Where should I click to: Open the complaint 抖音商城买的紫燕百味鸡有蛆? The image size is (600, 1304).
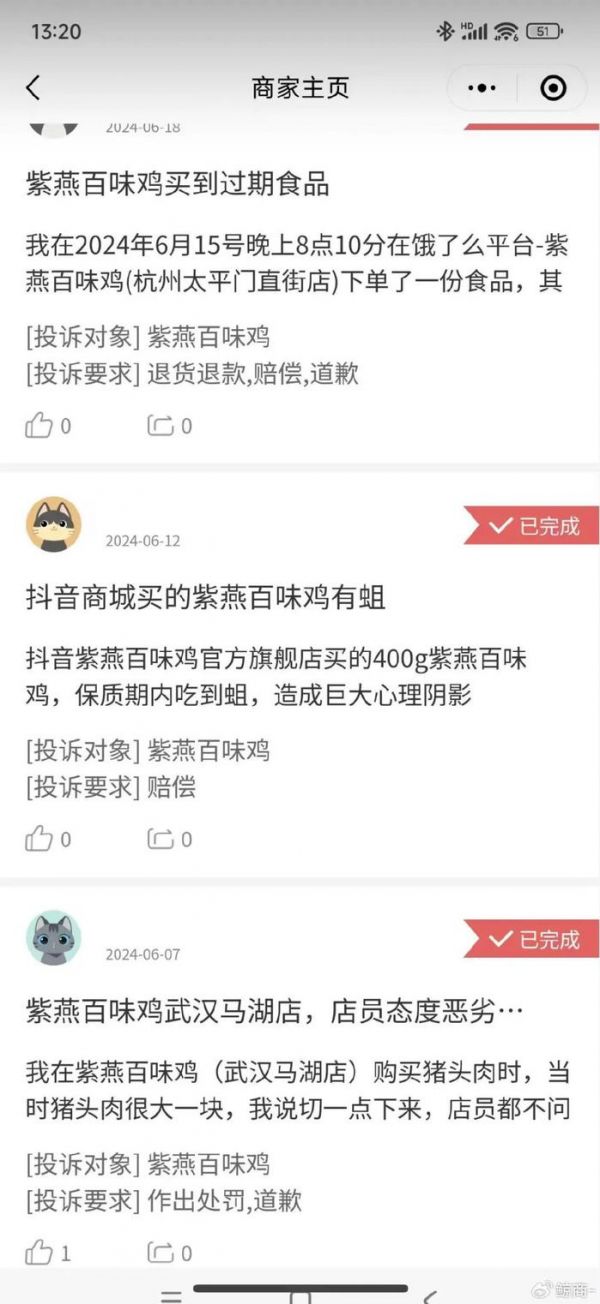coord(205,598)
